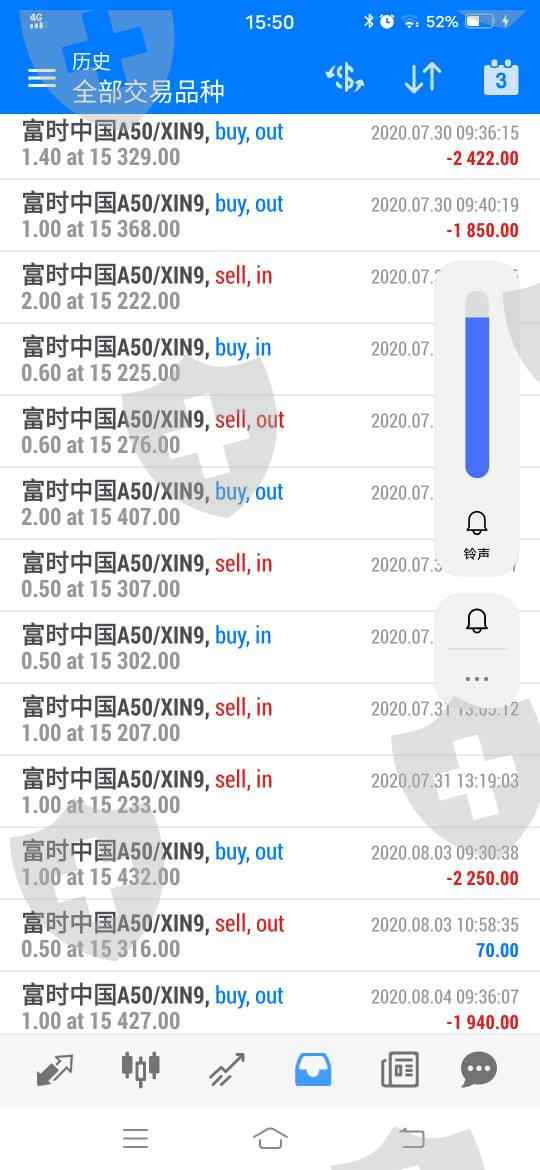This screenshot has width=540, height=1170.
Task: Open the deal 1.00 at 15 427.00
Action: click(x=270, y=1006)
